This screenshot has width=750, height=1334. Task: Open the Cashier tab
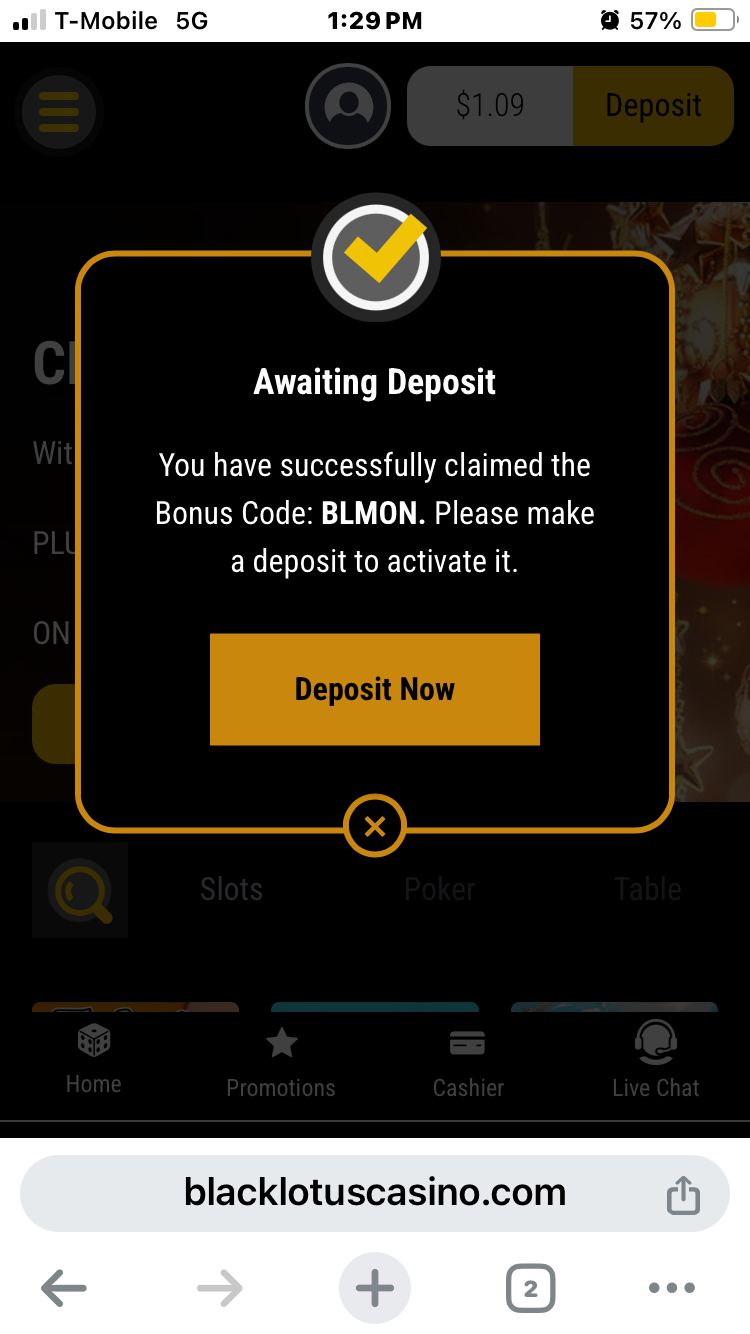click(x=468, y=1063)
